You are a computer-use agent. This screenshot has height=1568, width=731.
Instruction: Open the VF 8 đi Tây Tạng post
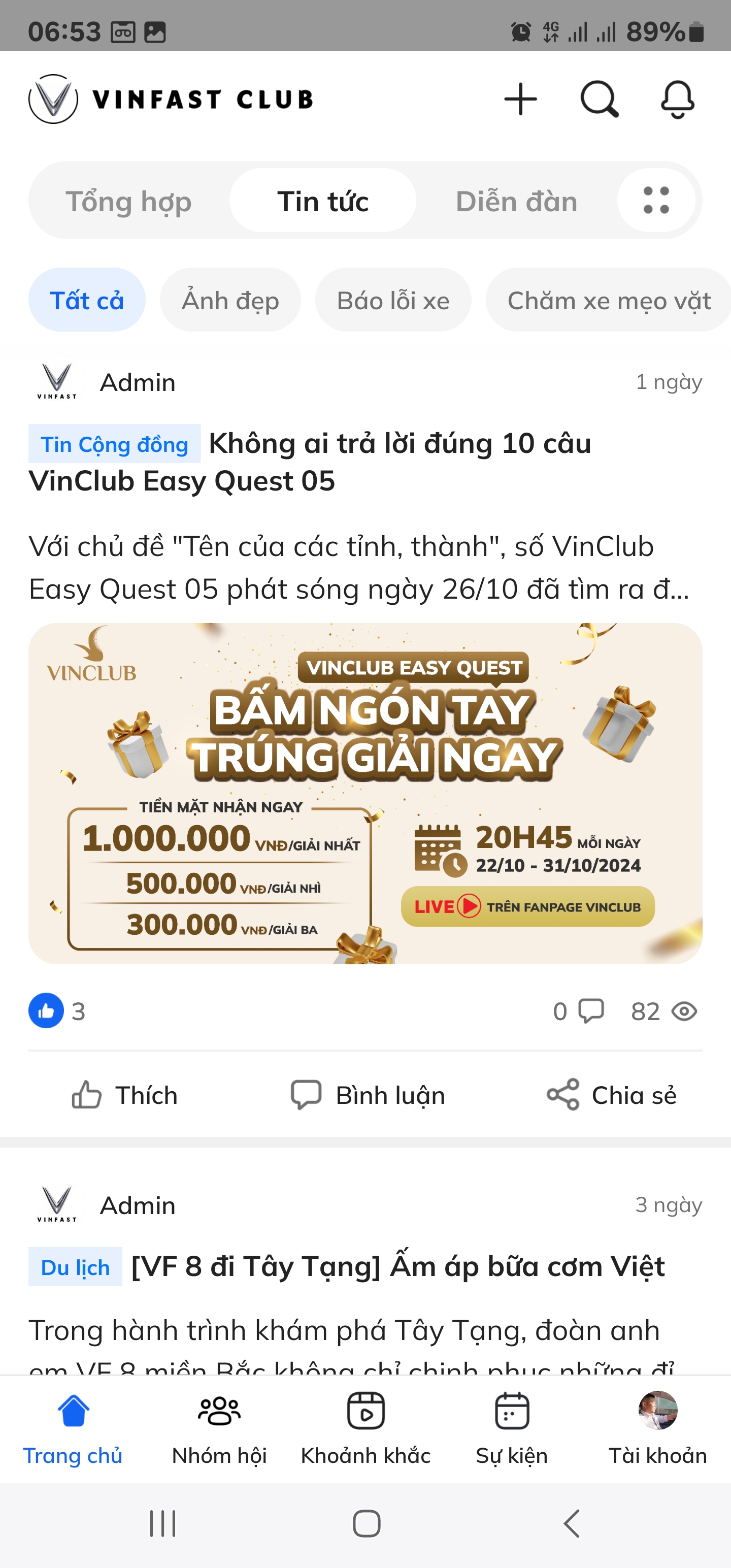coord(397,1267)
